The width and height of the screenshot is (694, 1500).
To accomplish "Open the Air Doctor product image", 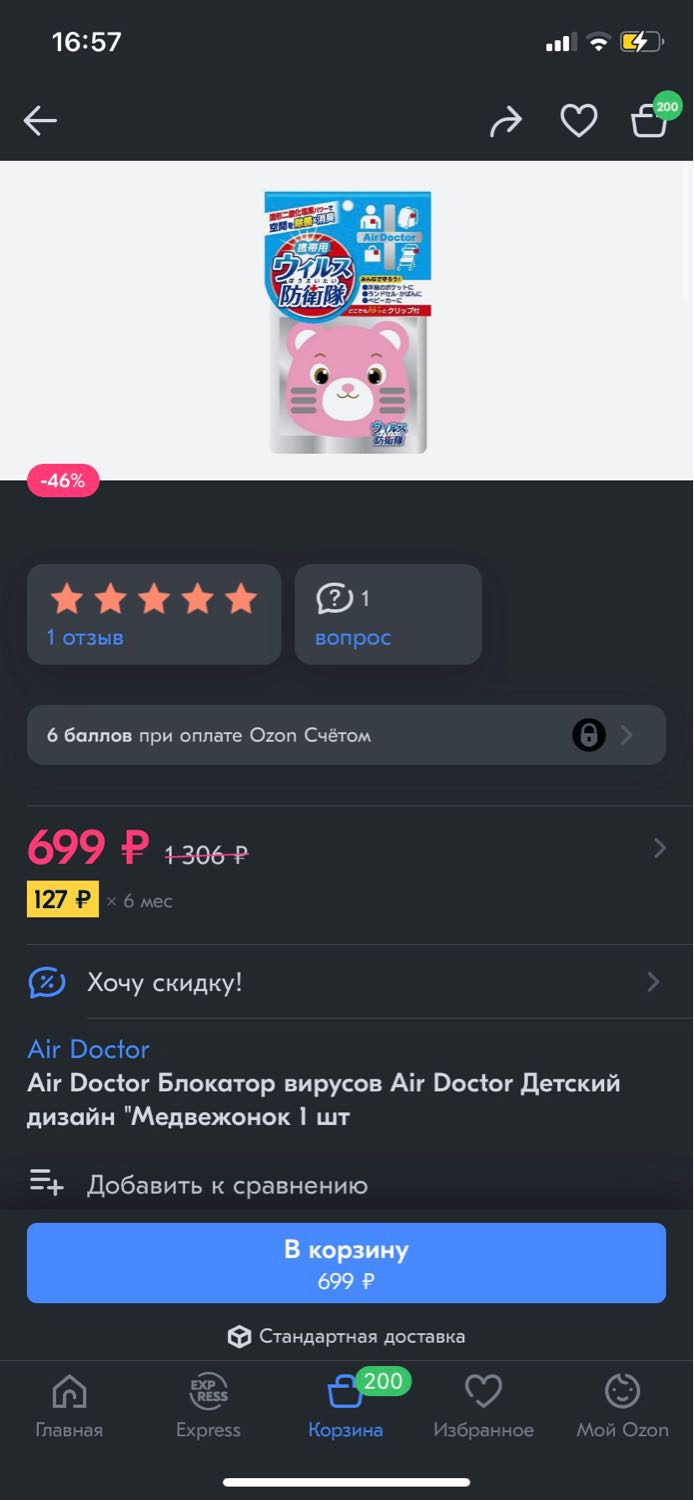I will (347, 322).
